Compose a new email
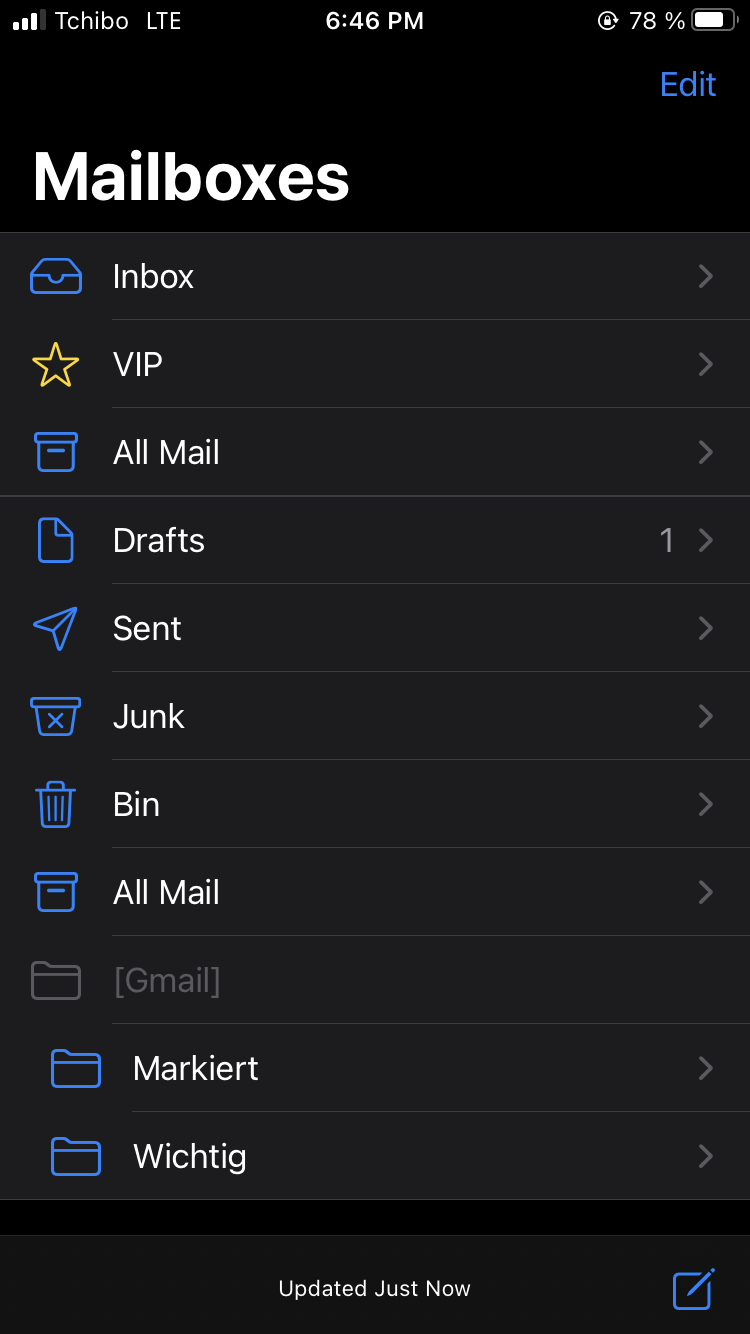 [693, 1288]
